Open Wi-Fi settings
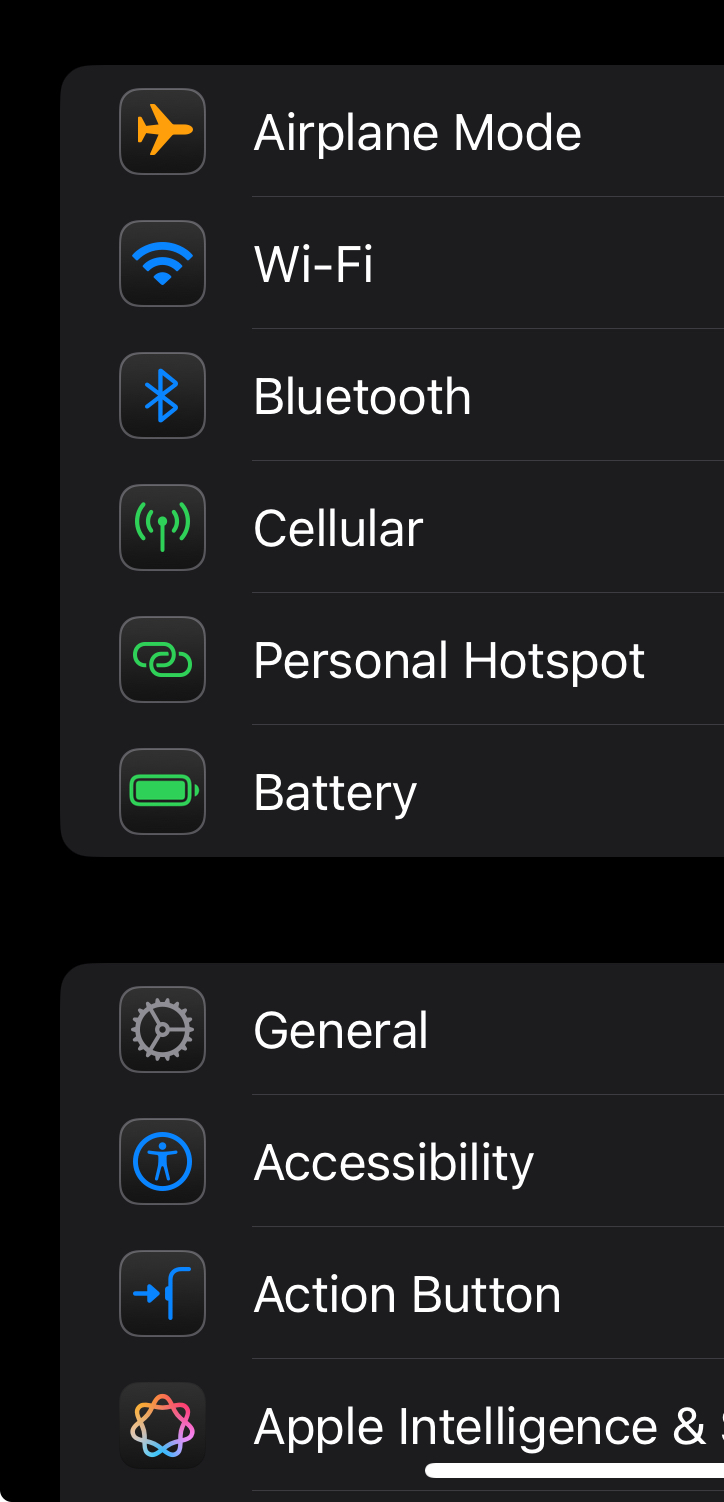724x1502 pixels. [x=392, y=264]
